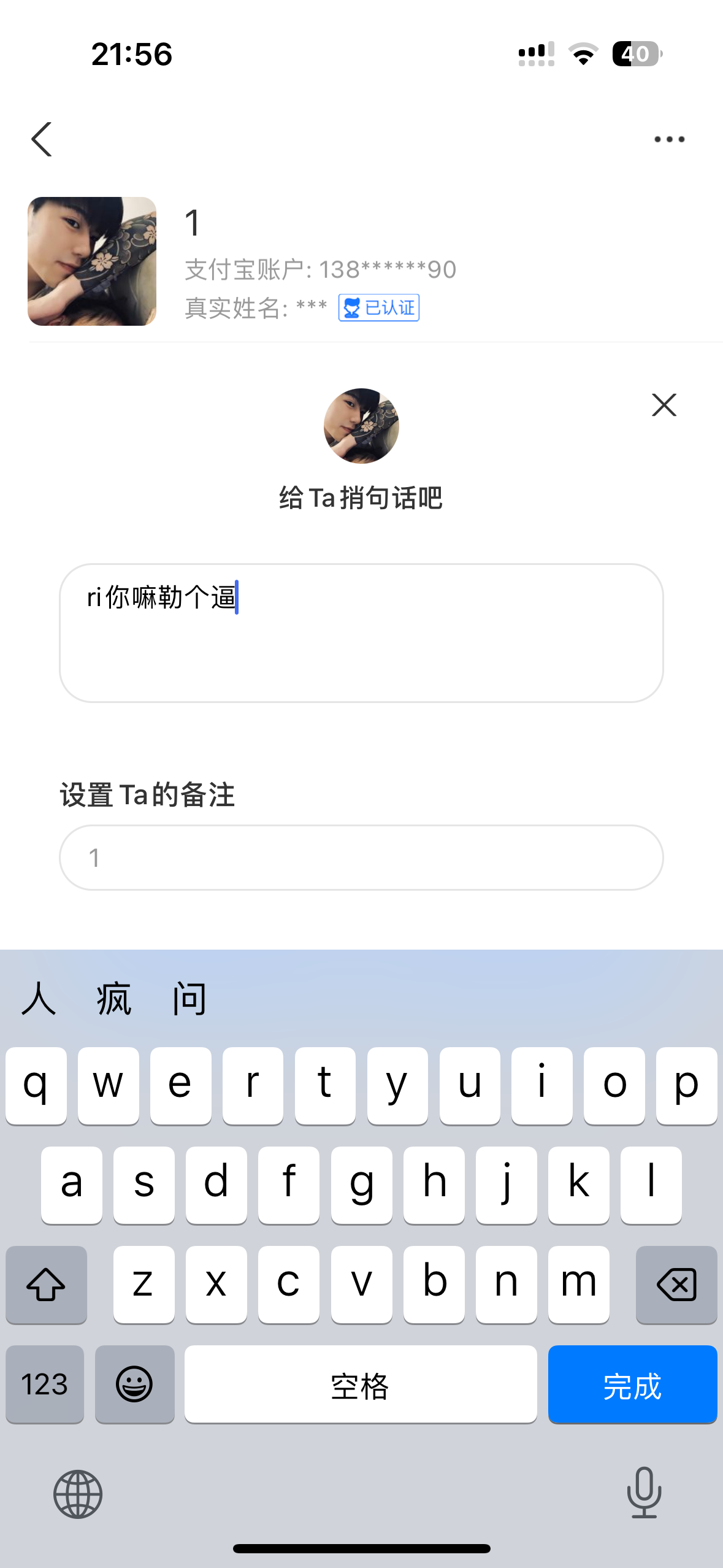This screenshot has height=1568, width=723.
Task: Delete a character with backspace key
Action: click(676, 1285)
